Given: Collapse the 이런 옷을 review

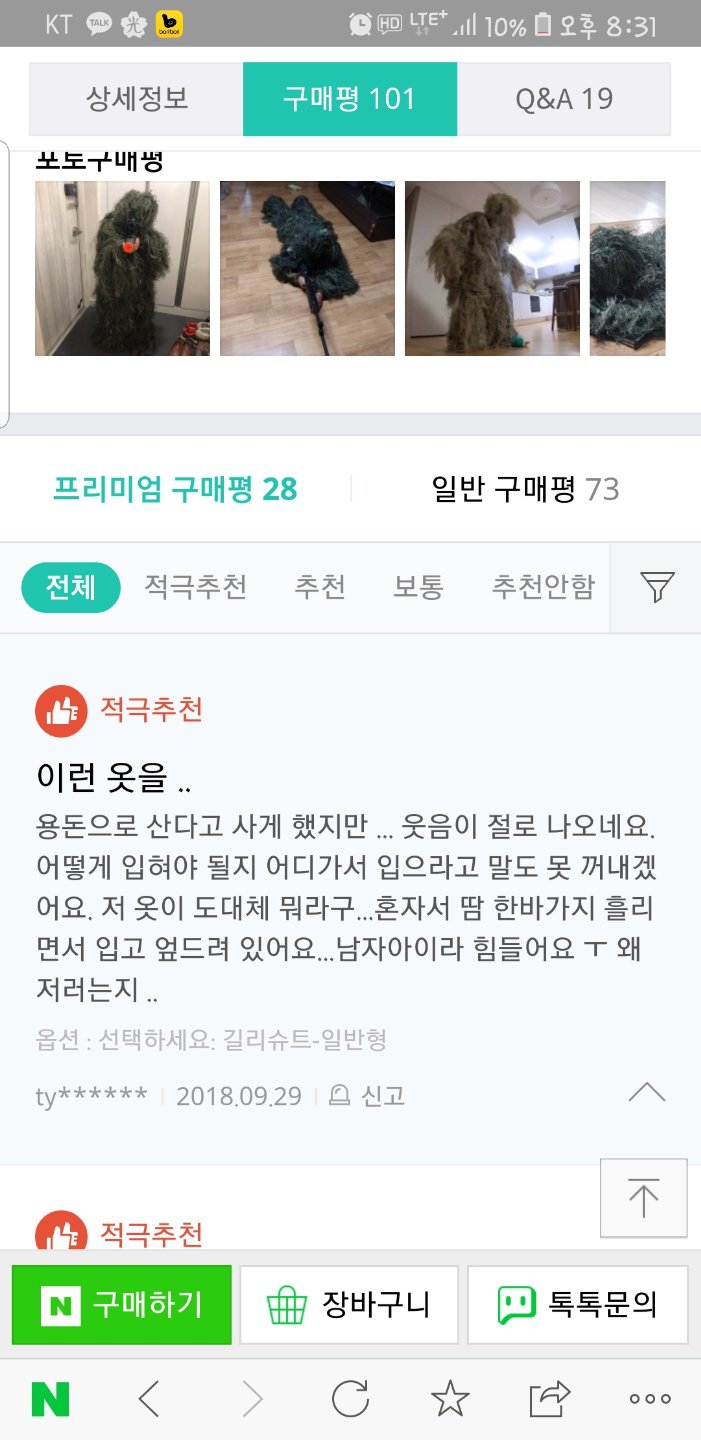Looking at the screenshot, I should [646, 1092].
